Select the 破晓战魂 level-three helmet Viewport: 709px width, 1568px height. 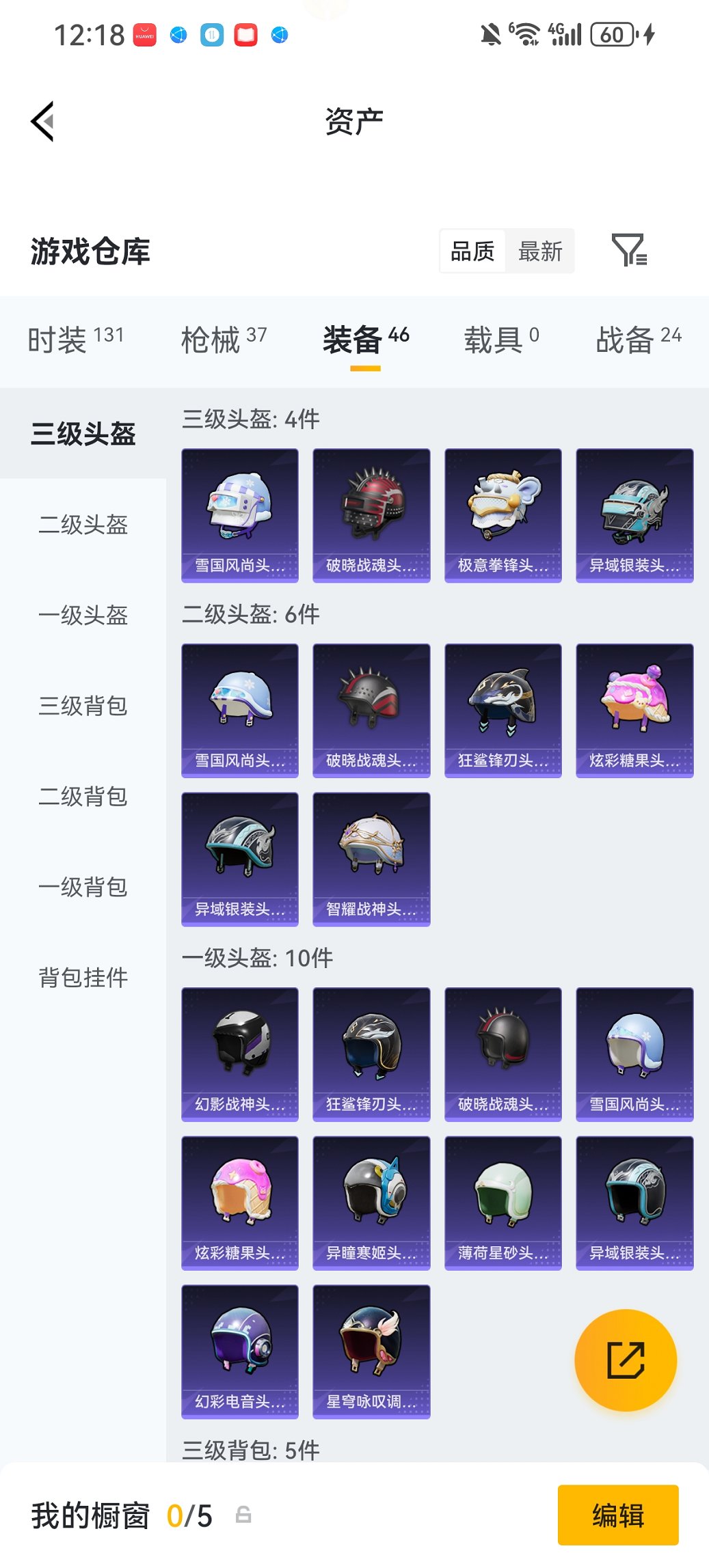pos(371,514)
